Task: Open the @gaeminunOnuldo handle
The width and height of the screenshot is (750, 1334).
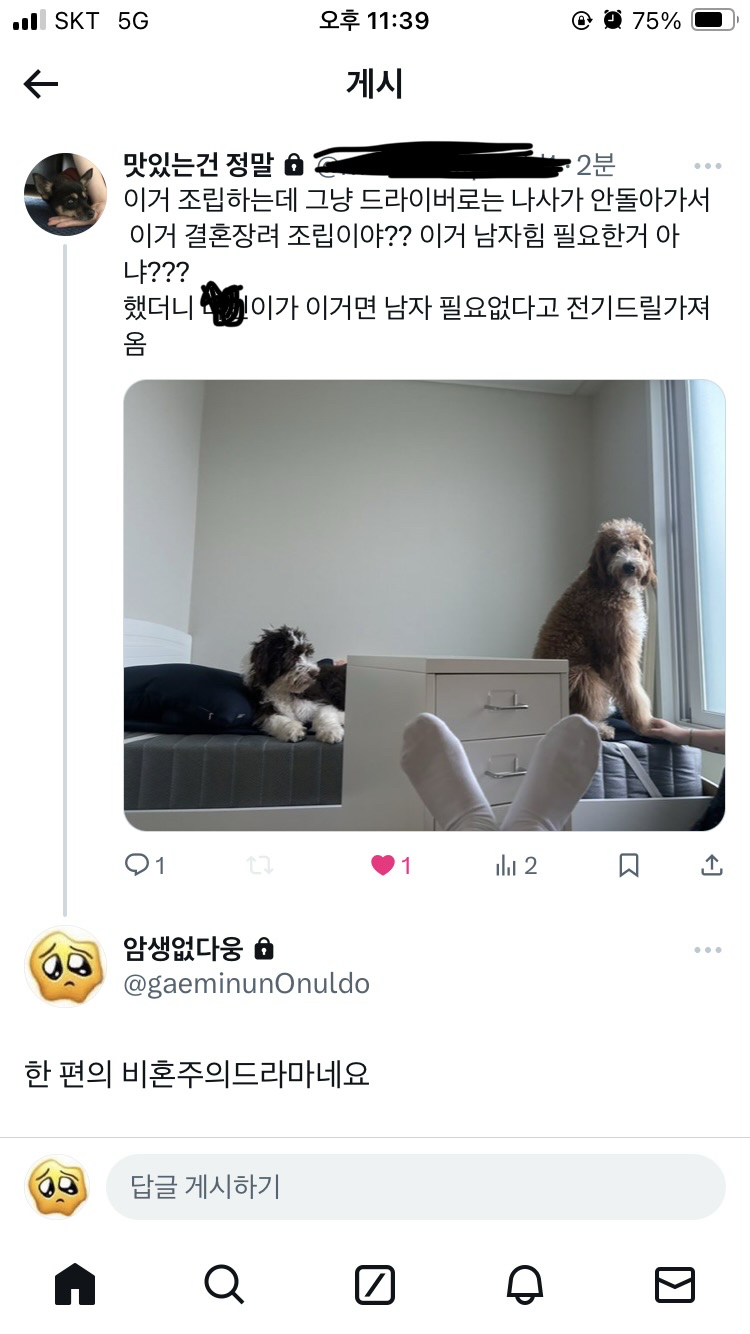Action: pyautogui.click(x=246, y=984)
